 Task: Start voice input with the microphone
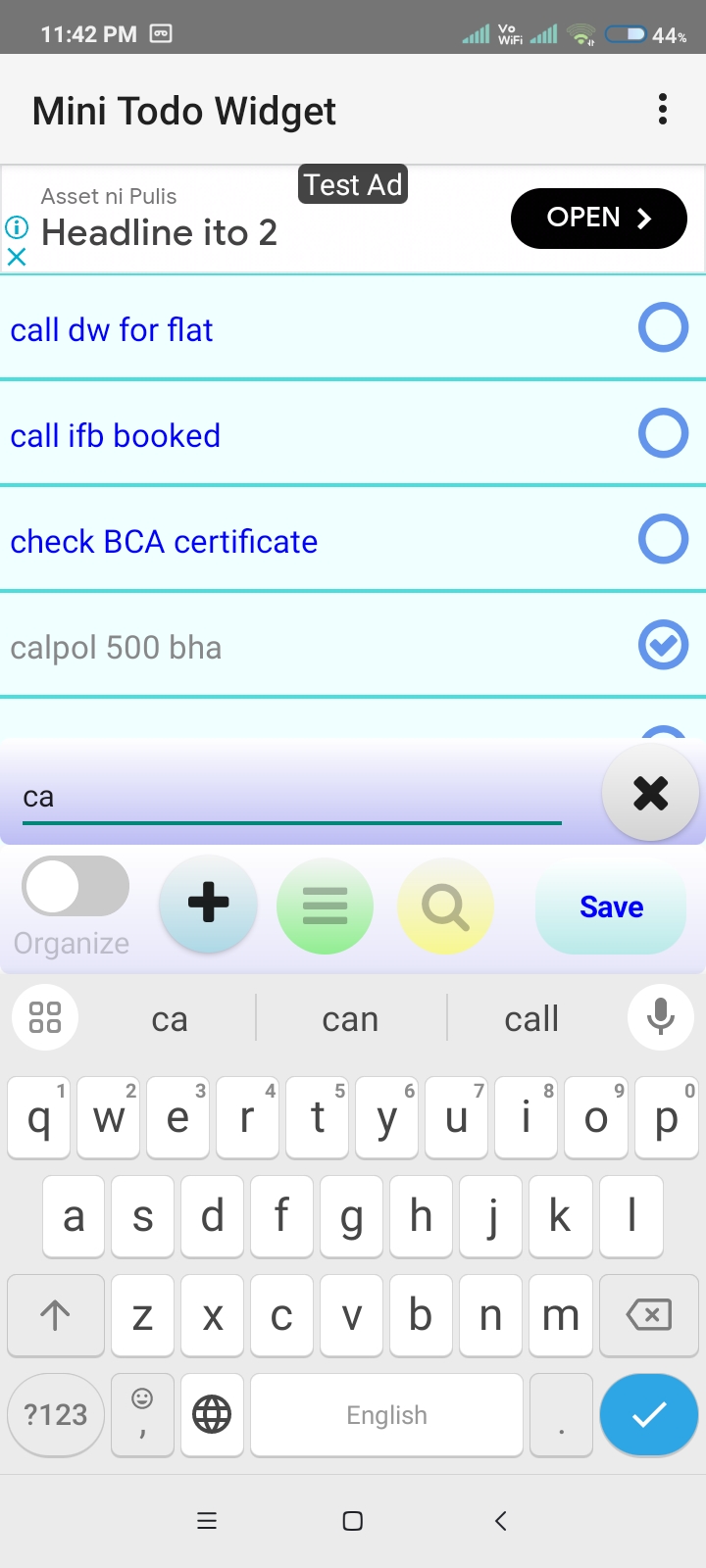(661, 1017)
